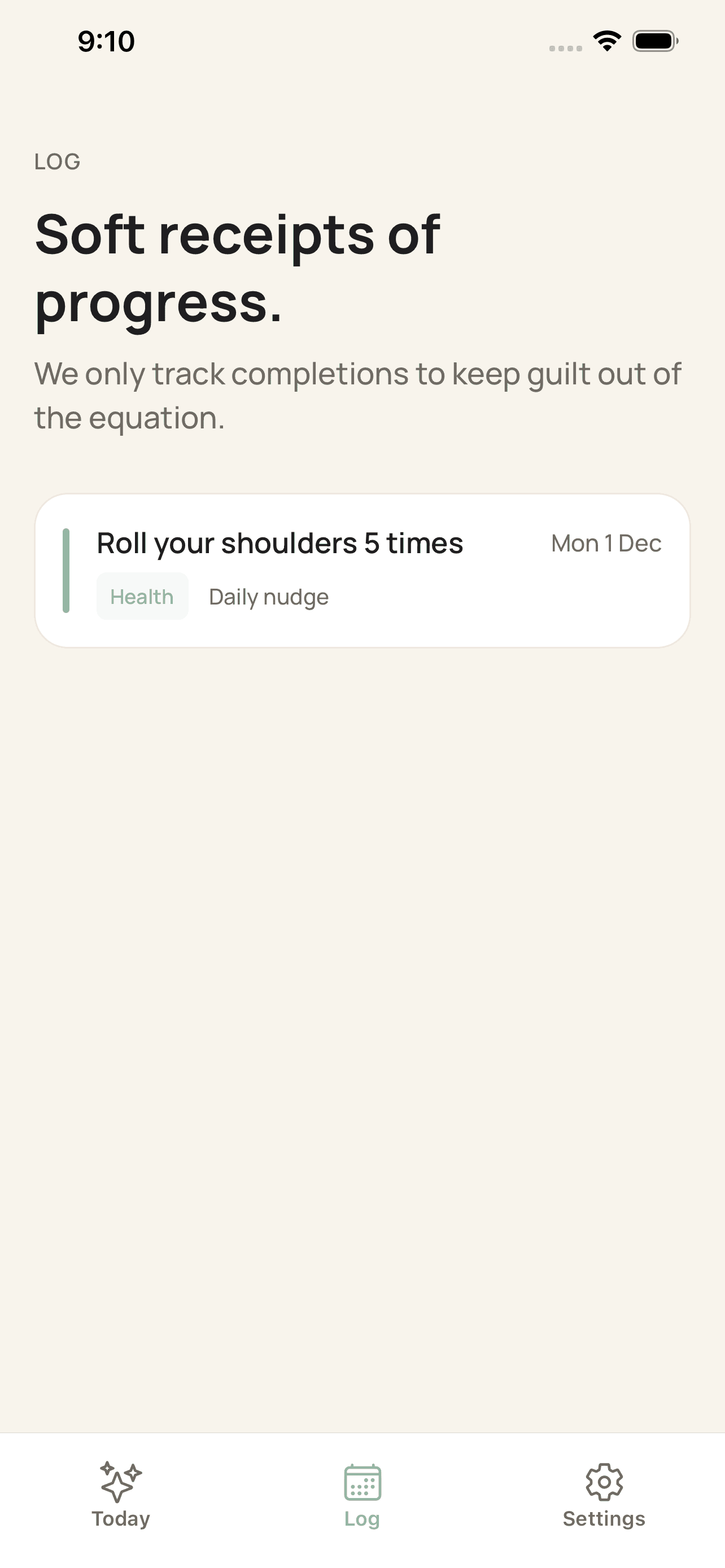The height and width of the screenshot is (1568, 725).
Task: Select the Daily nudge label
Action: pyautogui.click(x=268, y=597)
